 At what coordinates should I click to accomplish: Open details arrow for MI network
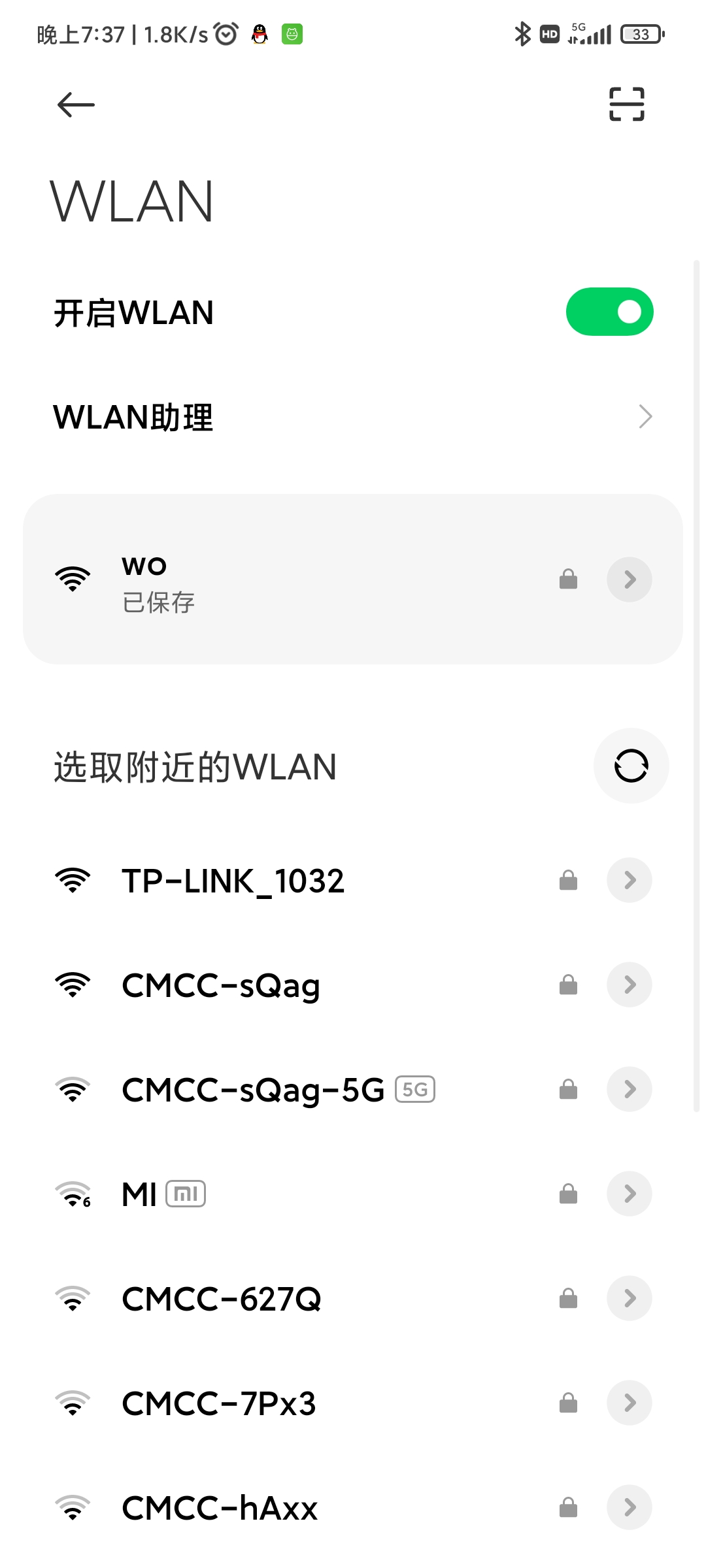[629, 1194]
